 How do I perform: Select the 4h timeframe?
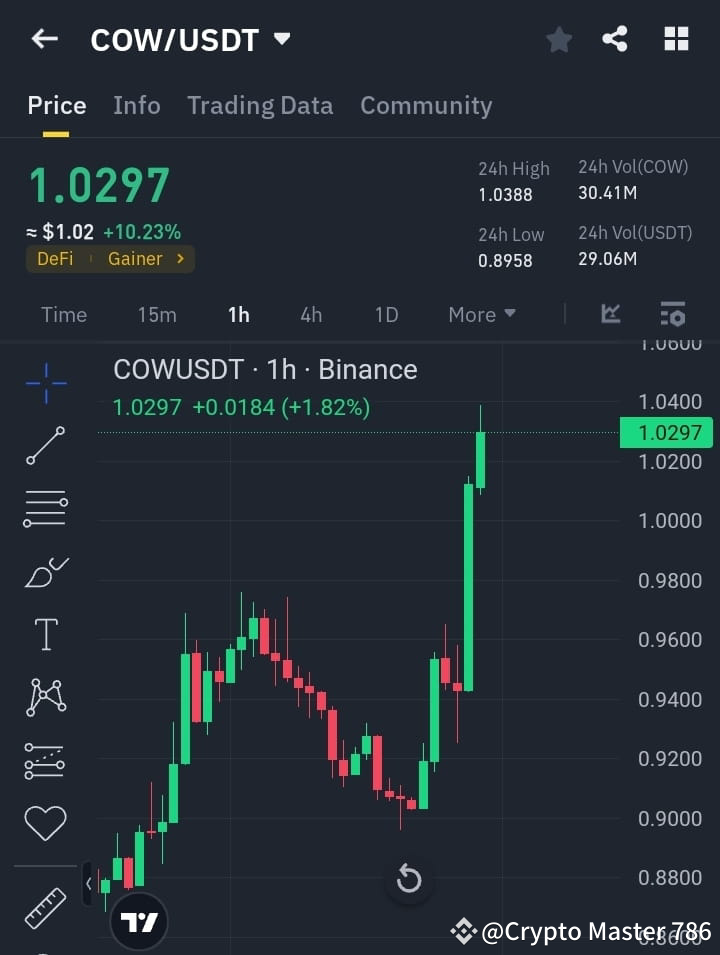coord(311,314)
